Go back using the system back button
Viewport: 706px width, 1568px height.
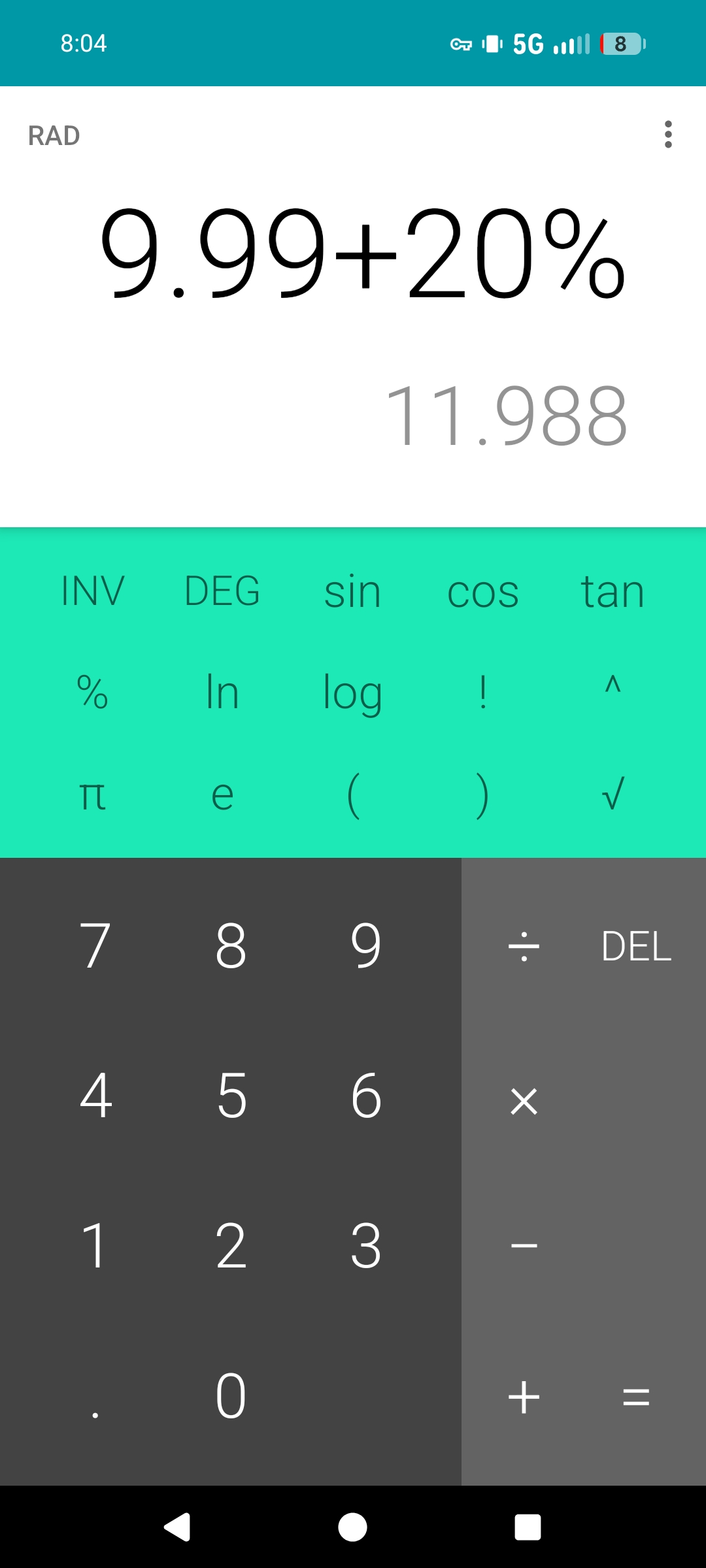[177, 1527]
